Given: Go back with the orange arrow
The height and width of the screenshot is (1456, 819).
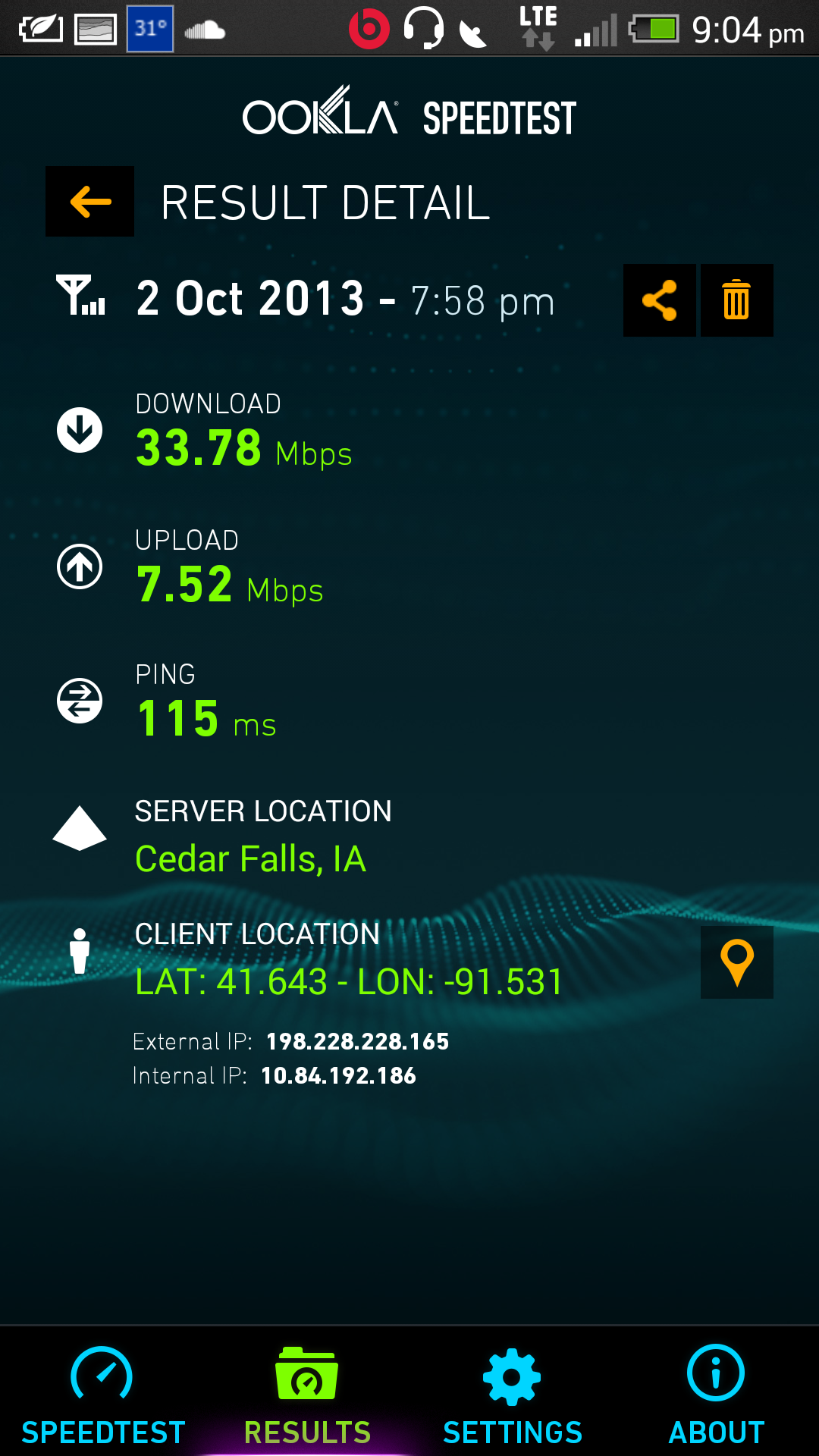Looking at the screenshot, I should 89,202.
